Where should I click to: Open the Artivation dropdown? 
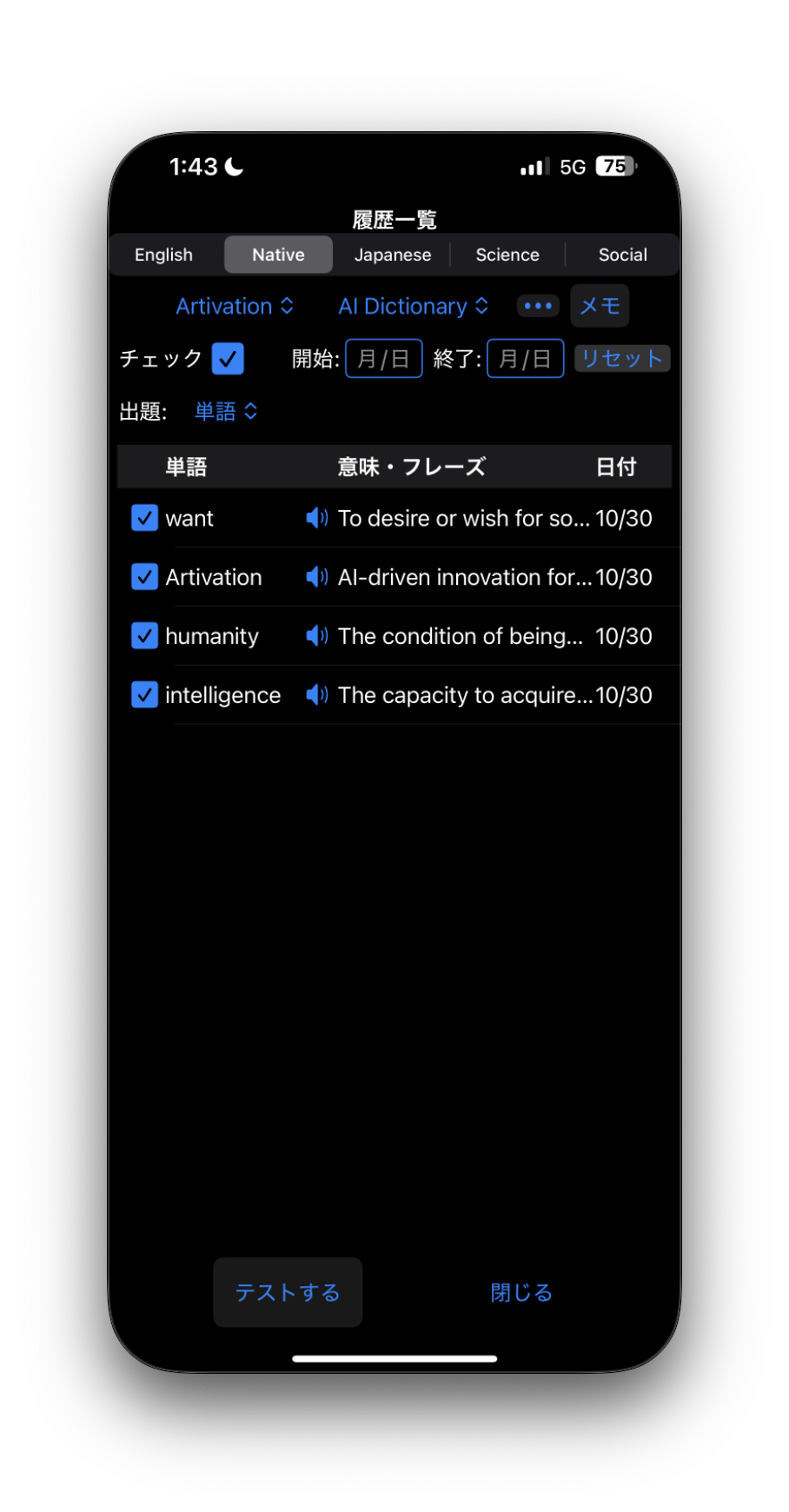235,306
